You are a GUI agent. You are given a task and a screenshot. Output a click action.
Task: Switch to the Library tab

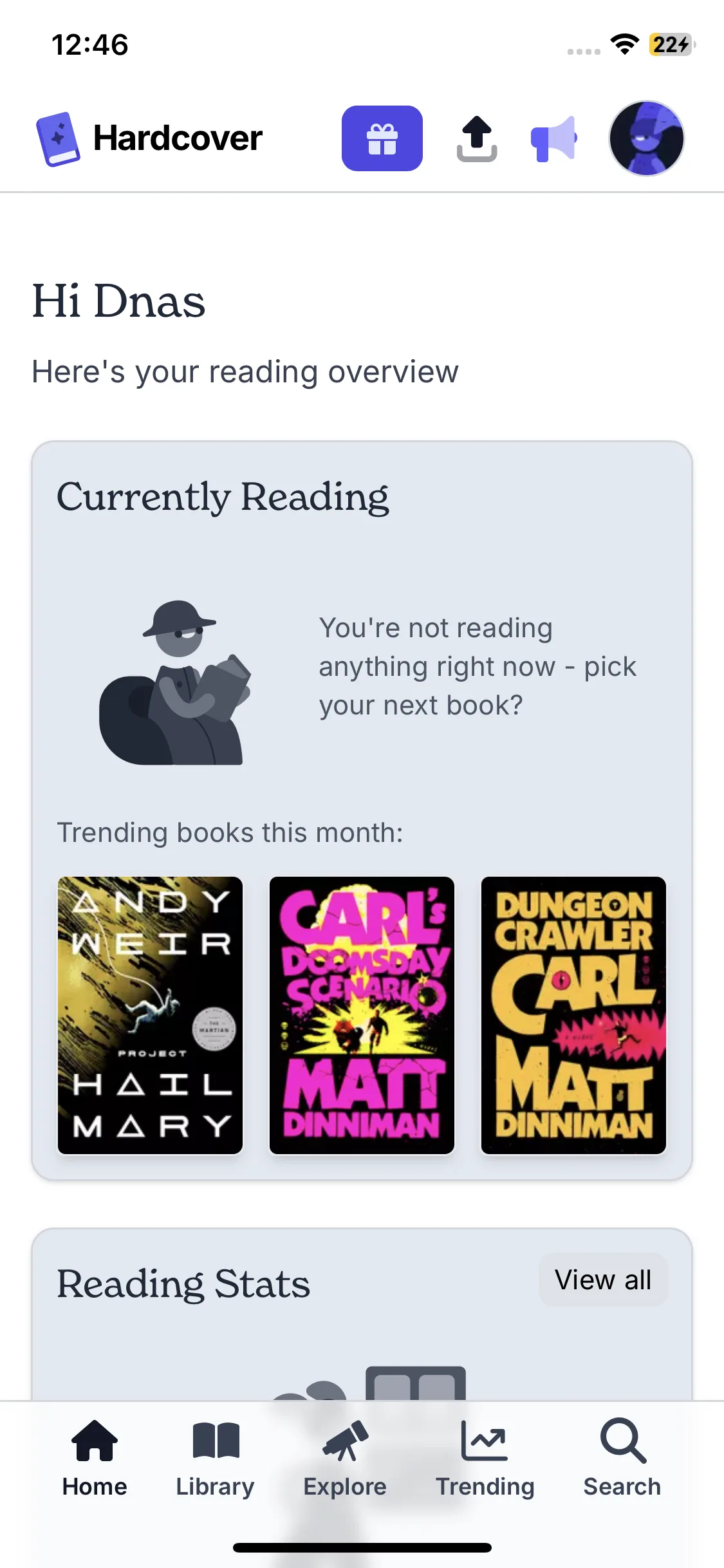pyautogui.click(x=215, y=1459)
